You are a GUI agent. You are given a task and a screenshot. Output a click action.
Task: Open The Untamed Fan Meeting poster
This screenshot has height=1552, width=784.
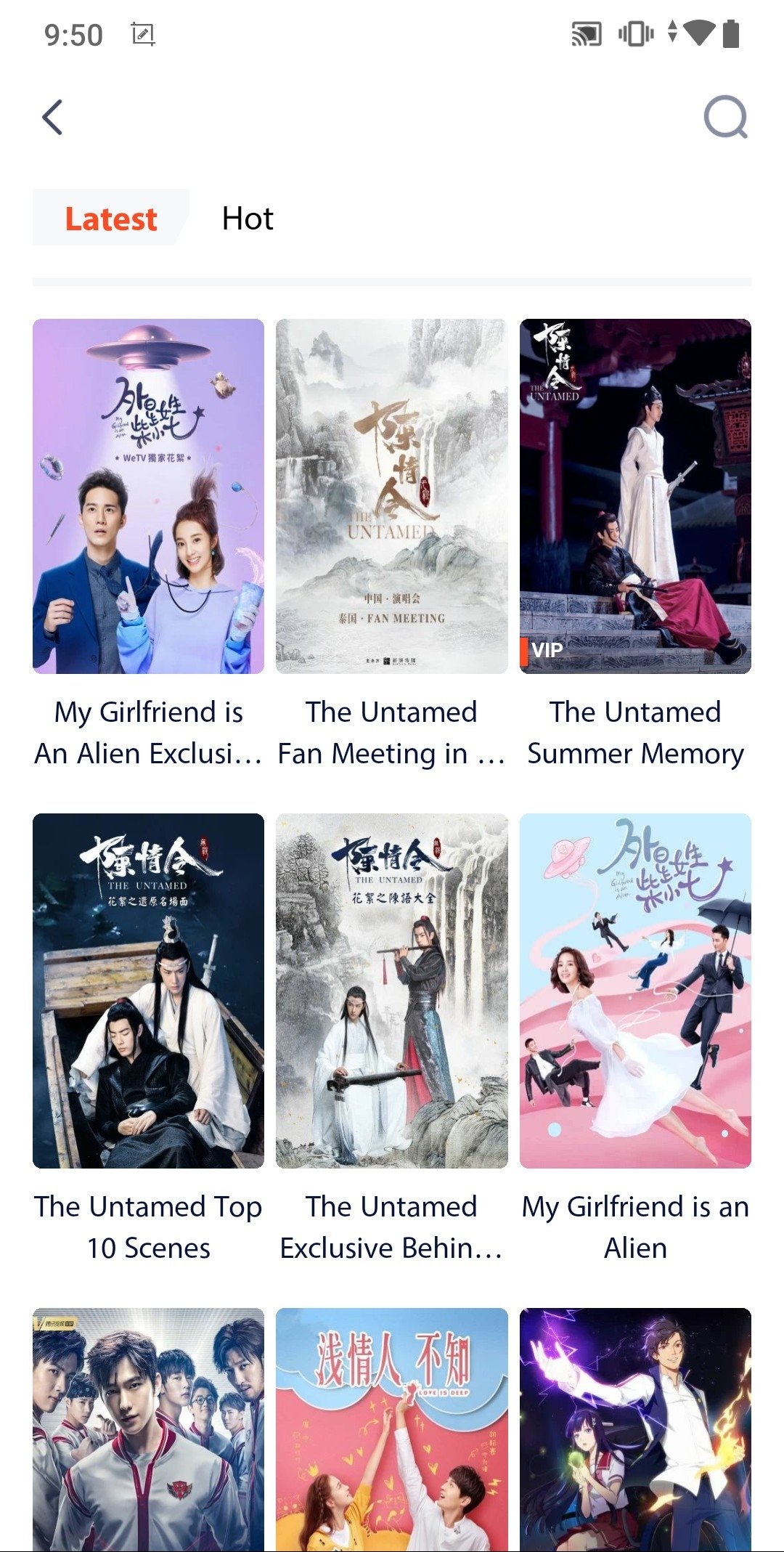[x=391, y=497]
